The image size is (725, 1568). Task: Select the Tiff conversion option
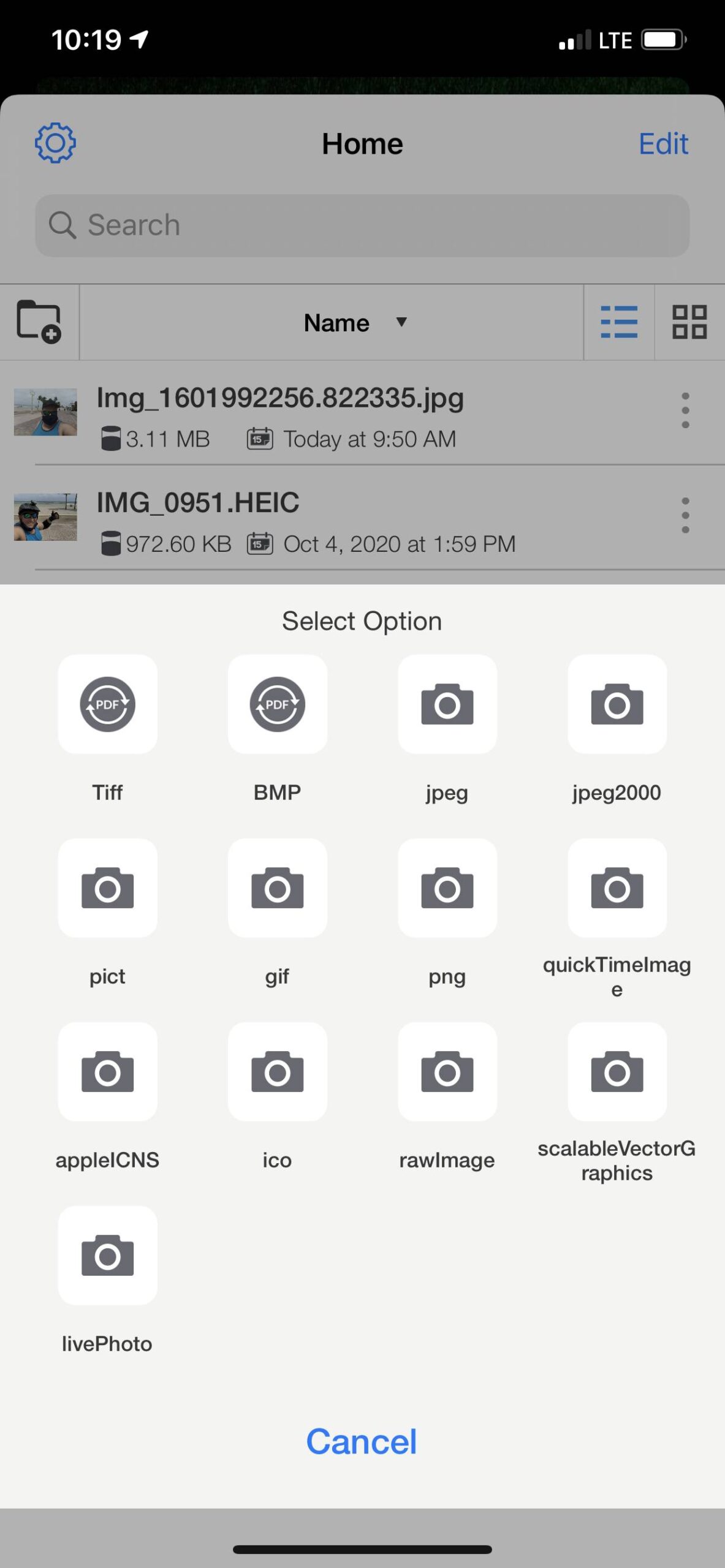click(x=107, y=704)
